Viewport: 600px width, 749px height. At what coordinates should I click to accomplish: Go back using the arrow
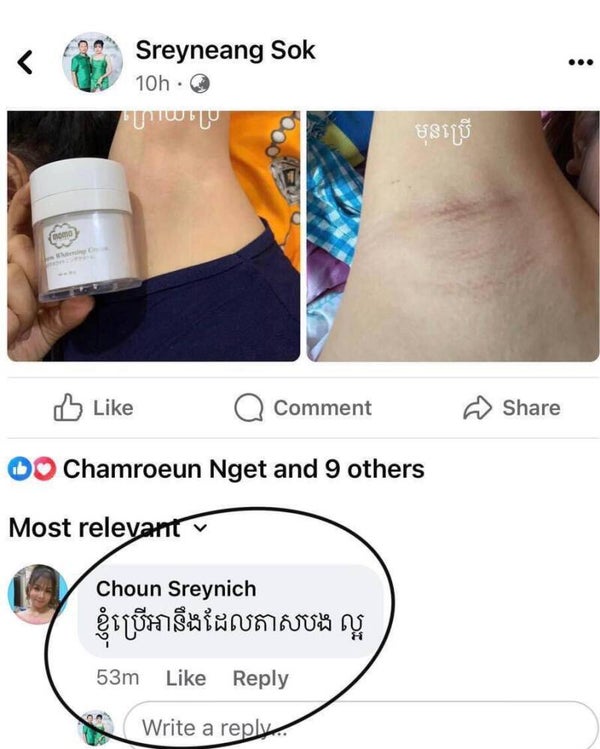pyautogui.click(x=25, y=63)
